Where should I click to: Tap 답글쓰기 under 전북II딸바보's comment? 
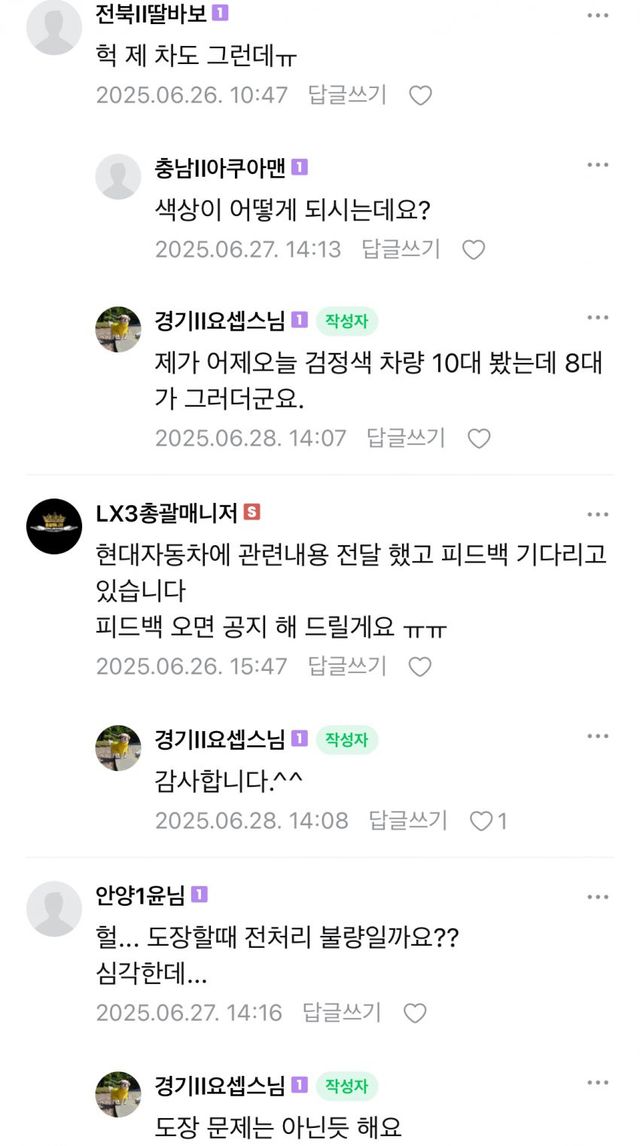347,95
